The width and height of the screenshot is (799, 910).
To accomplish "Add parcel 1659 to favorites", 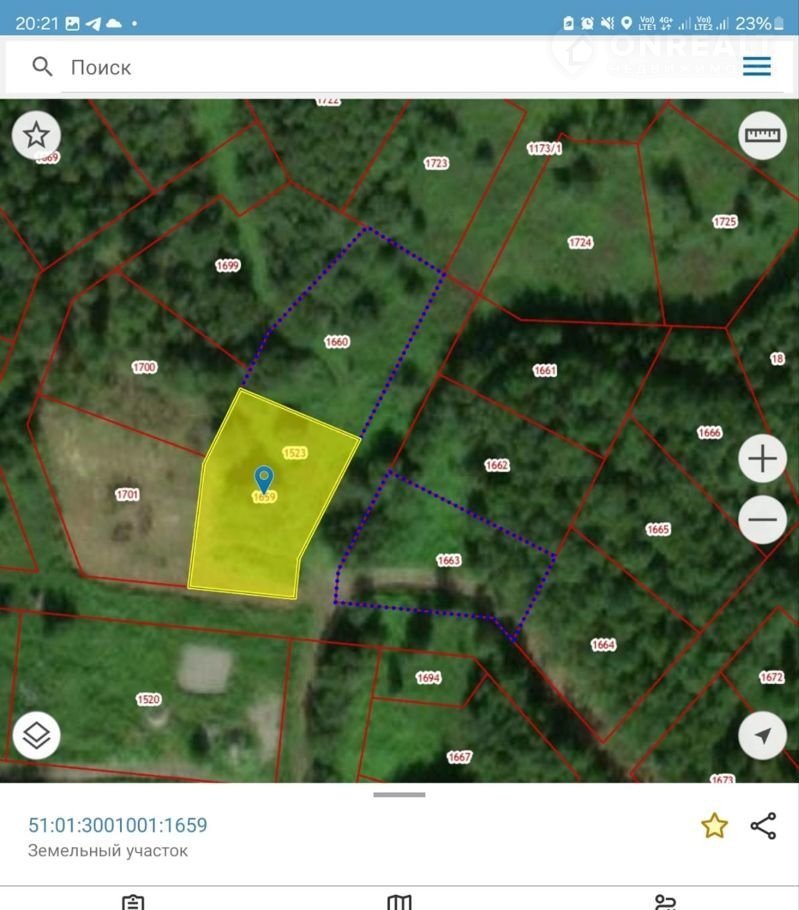I will (x=714, y=825).
